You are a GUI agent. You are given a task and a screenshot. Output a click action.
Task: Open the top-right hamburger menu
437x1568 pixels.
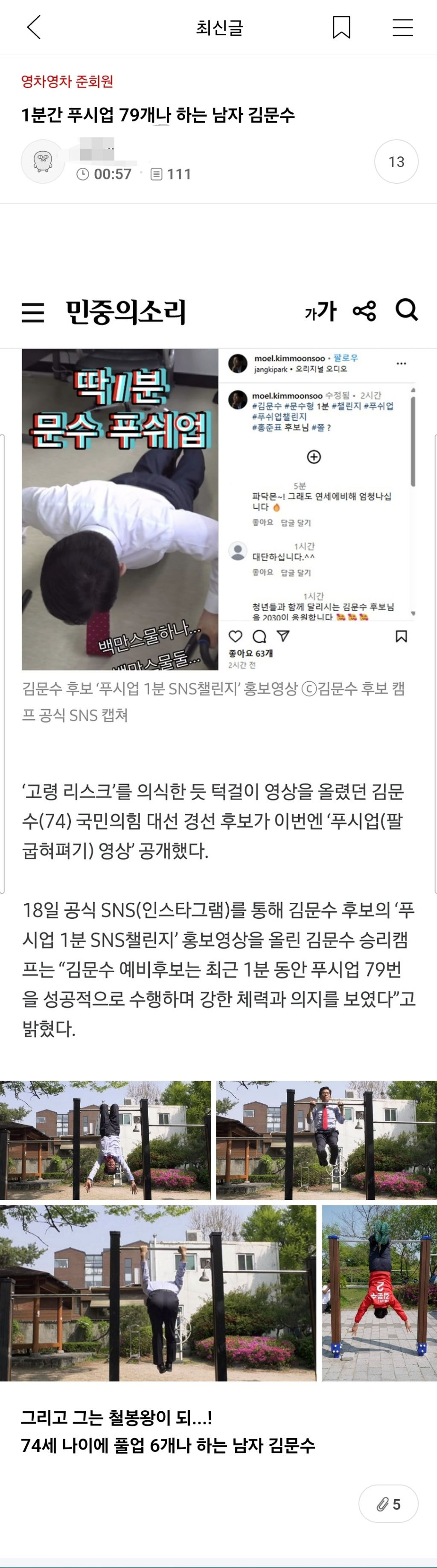(402, 27)
